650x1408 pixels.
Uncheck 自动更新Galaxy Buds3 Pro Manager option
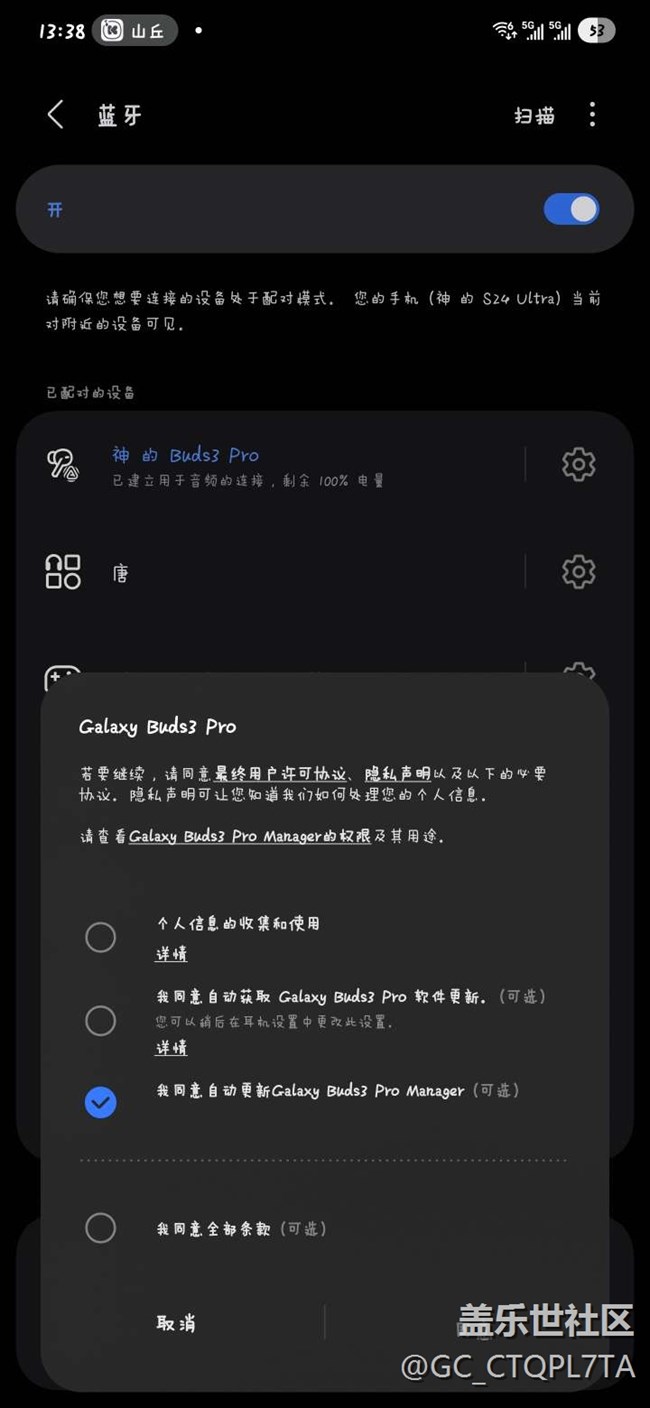(x=101, y=1102)
